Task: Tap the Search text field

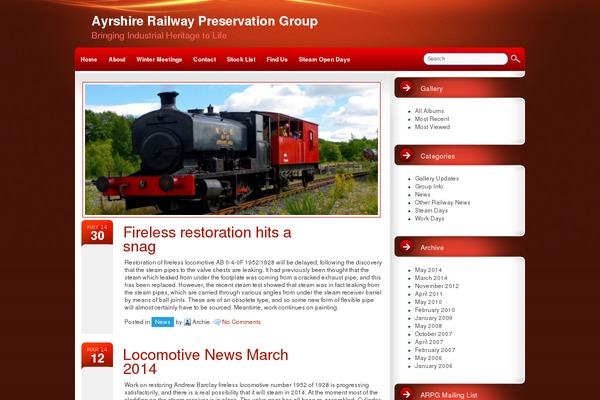Action: (464, 59)
